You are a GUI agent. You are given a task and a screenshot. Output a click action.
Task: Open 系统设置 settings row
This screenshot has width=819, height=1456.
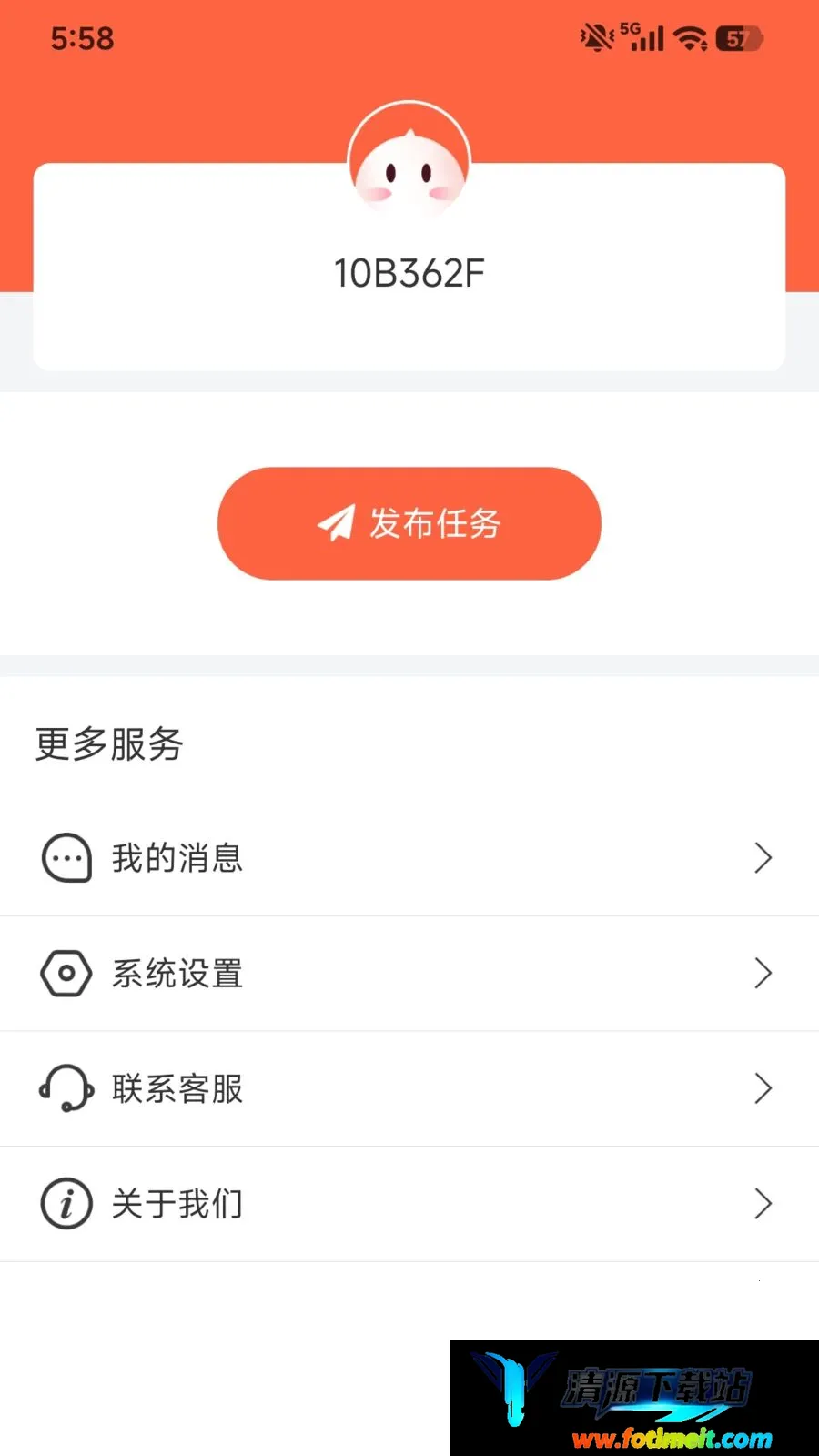(409, 974)
